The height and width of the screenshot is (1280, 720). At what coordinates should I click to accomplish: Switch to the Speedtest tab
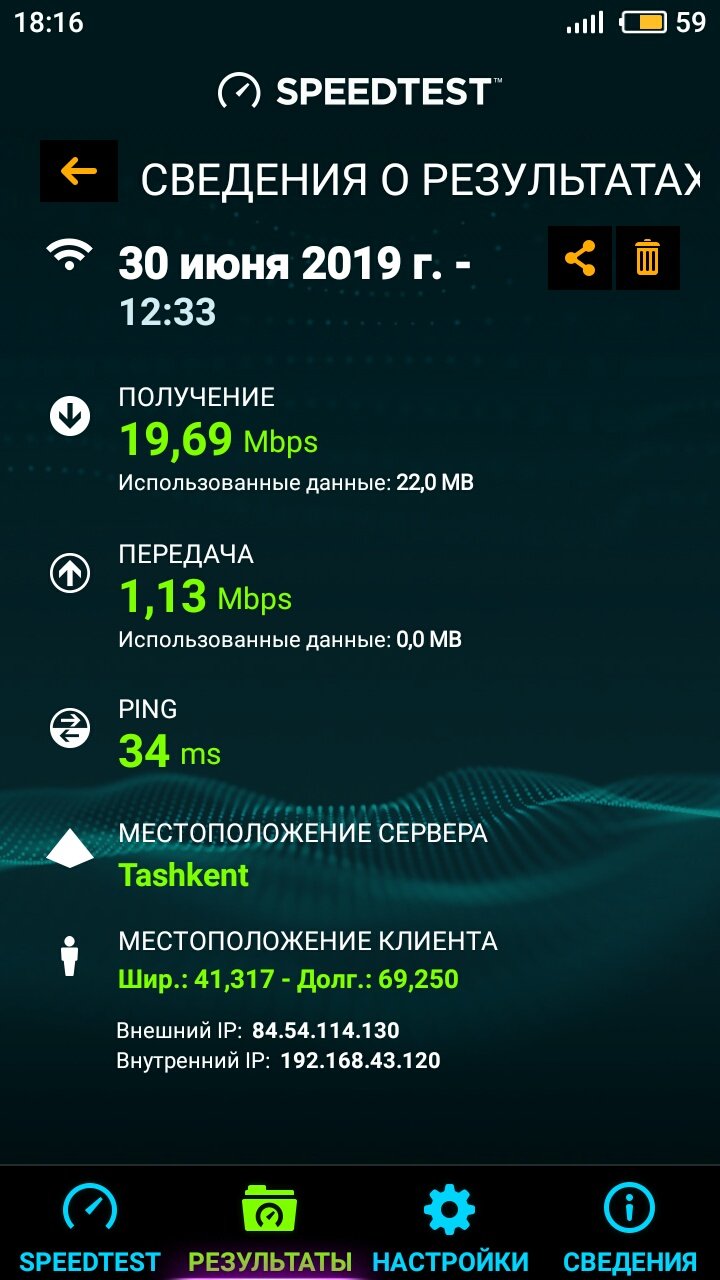coord(90,1226)
